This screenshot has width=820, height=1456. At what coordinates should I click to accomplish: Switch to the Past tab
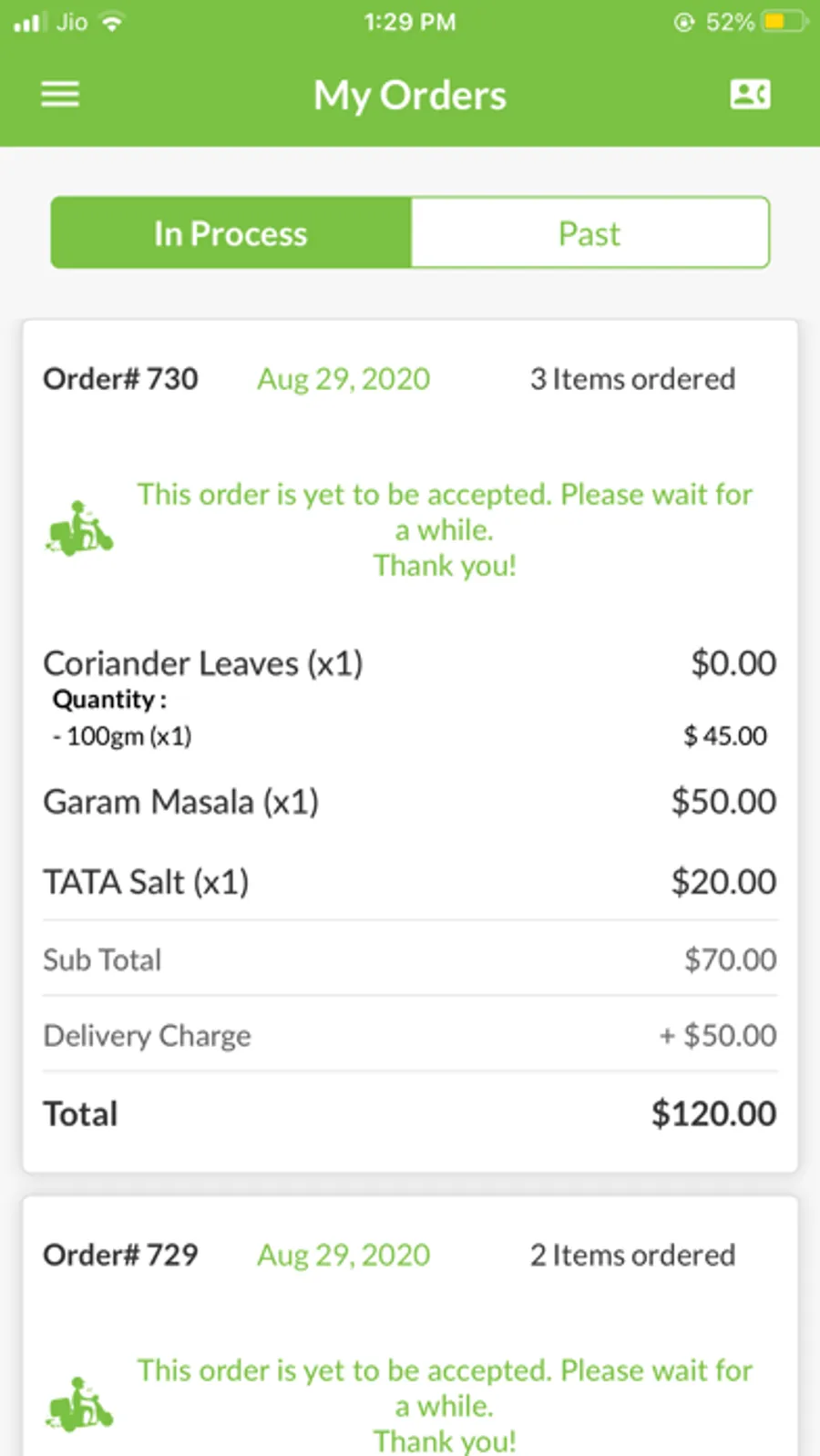pos(589,233)
